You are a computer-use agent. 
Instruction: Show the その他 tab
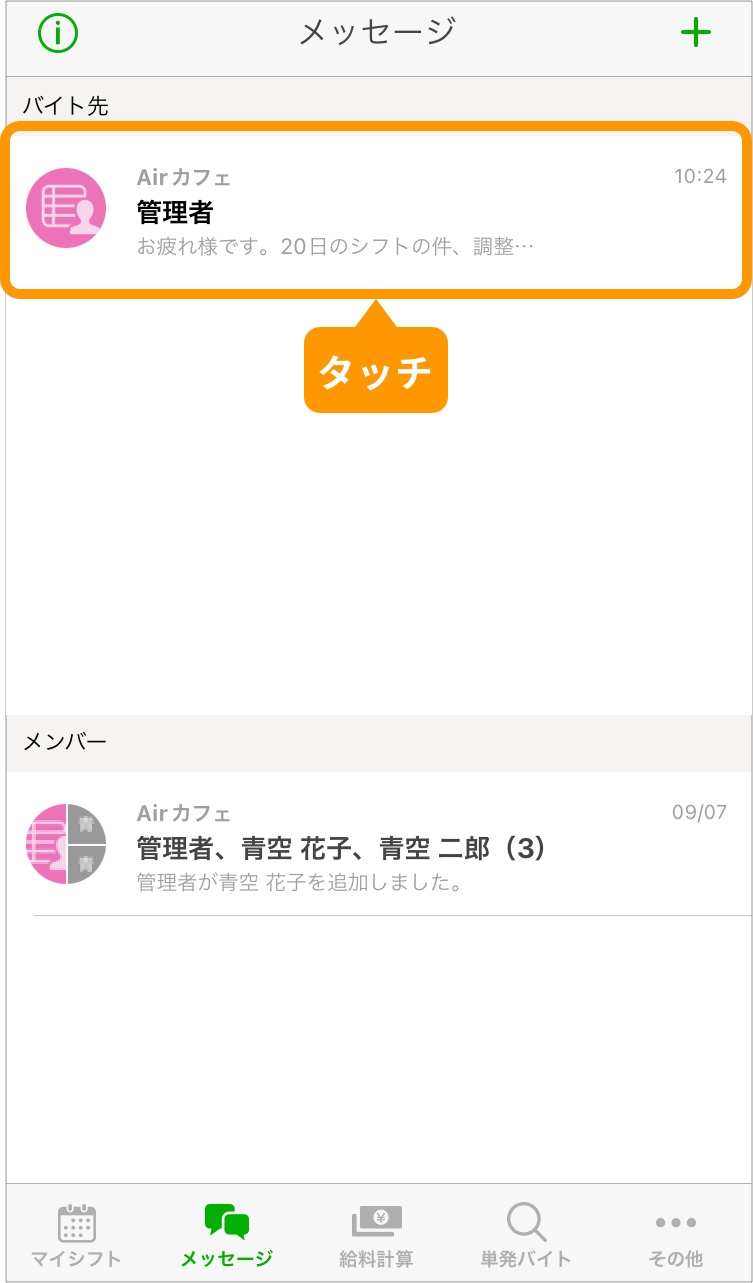676,1235
